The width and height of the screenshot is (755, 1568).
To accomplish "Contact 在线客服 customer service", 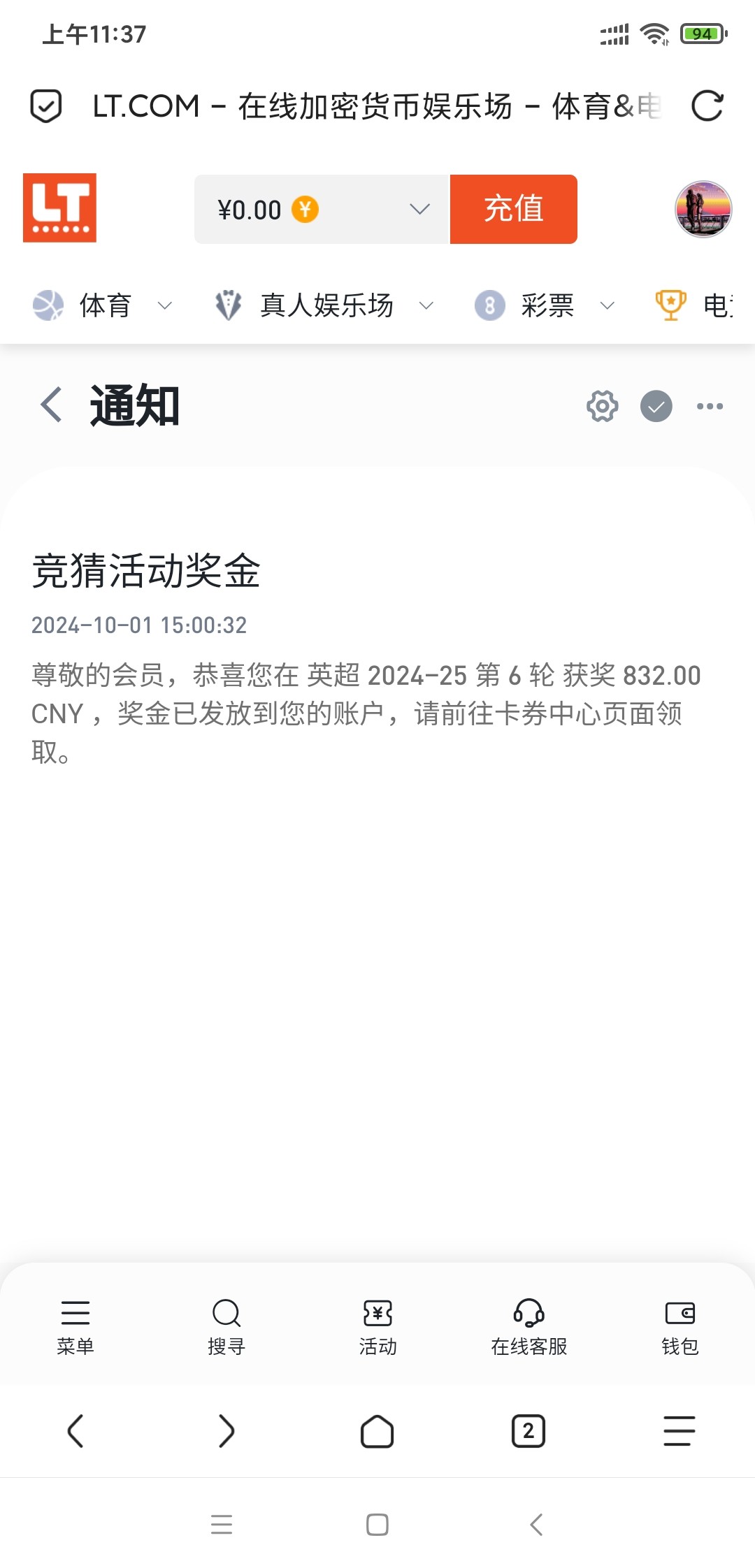I will [528, 1324].
